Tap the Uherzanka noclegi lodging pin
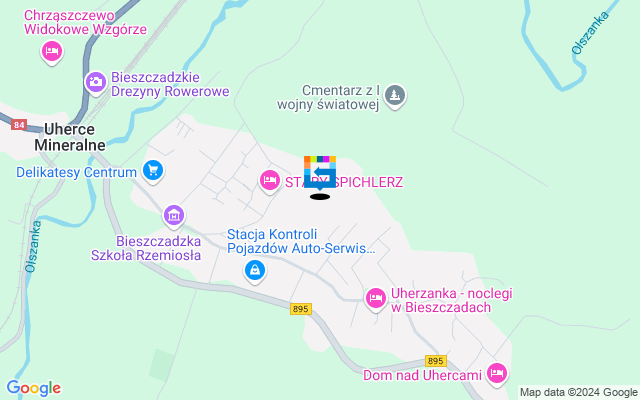Image resolution: width=640 pixels, height=400 pixels. (375, 297)
